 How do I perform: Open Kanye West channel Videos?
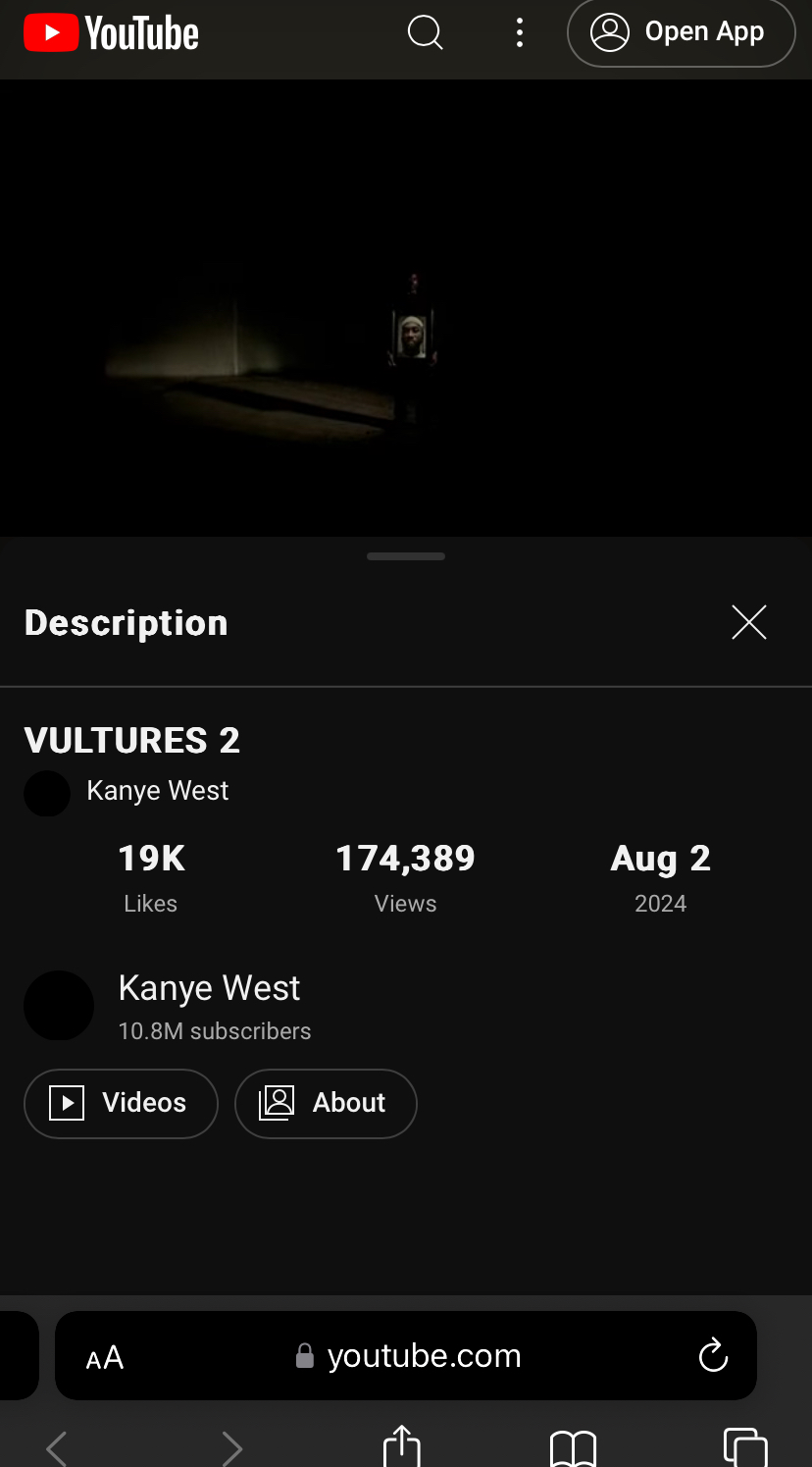(x=121, y=1103)
